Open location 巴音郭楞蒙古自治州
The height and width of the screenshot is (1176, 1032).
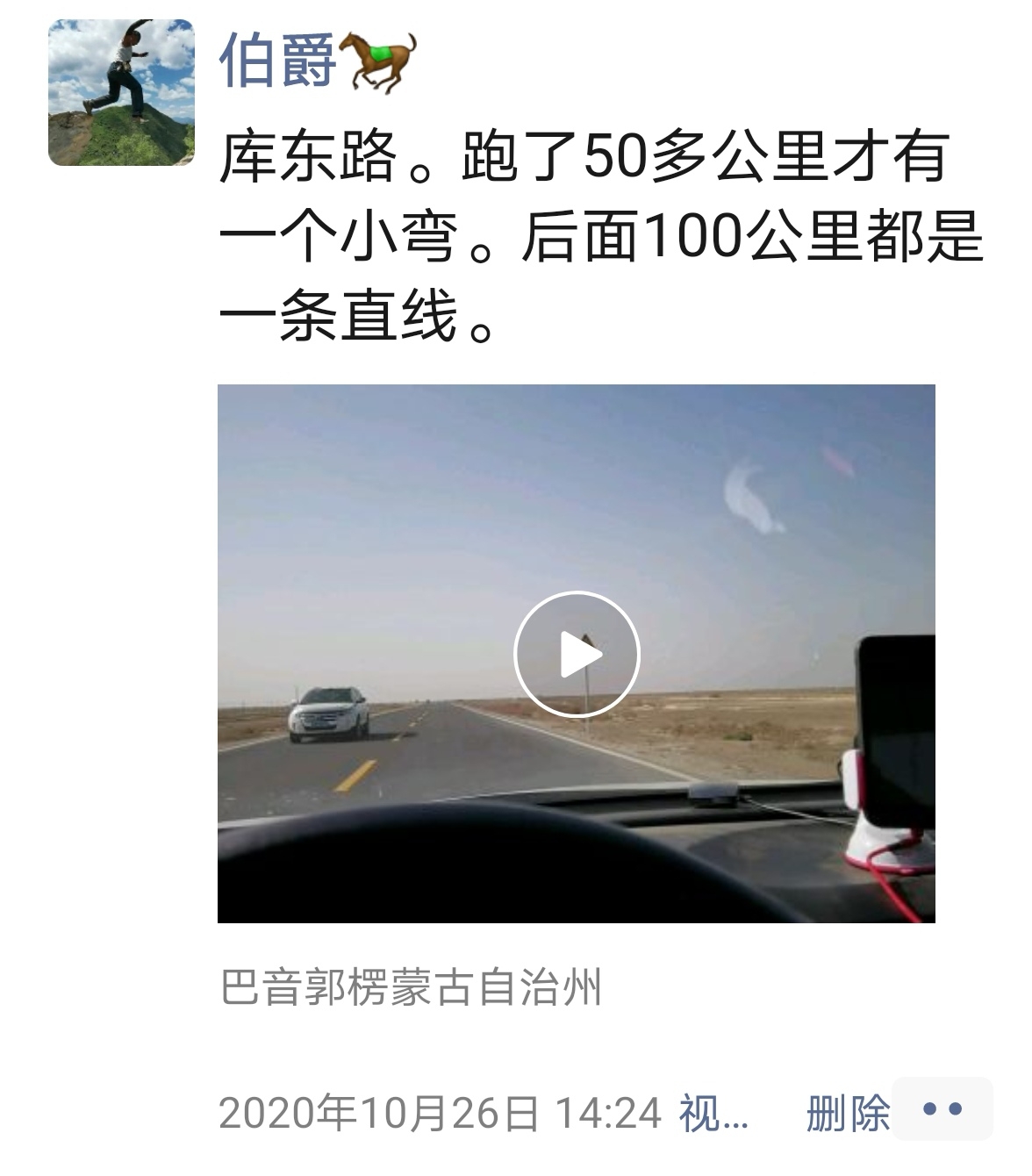pyautogui.click(x=411, y=987)
